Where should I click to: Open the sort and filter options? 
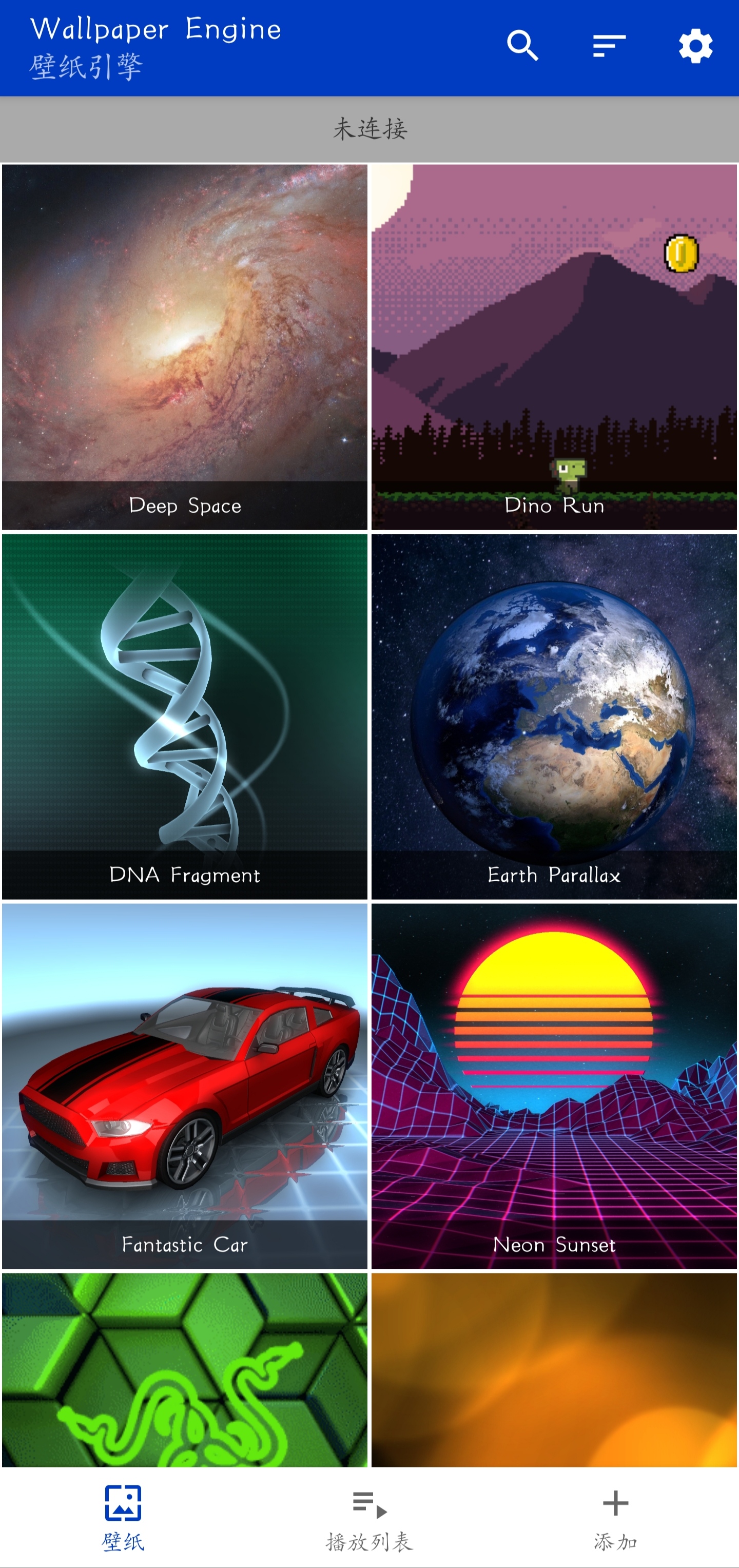coord(609,46)
